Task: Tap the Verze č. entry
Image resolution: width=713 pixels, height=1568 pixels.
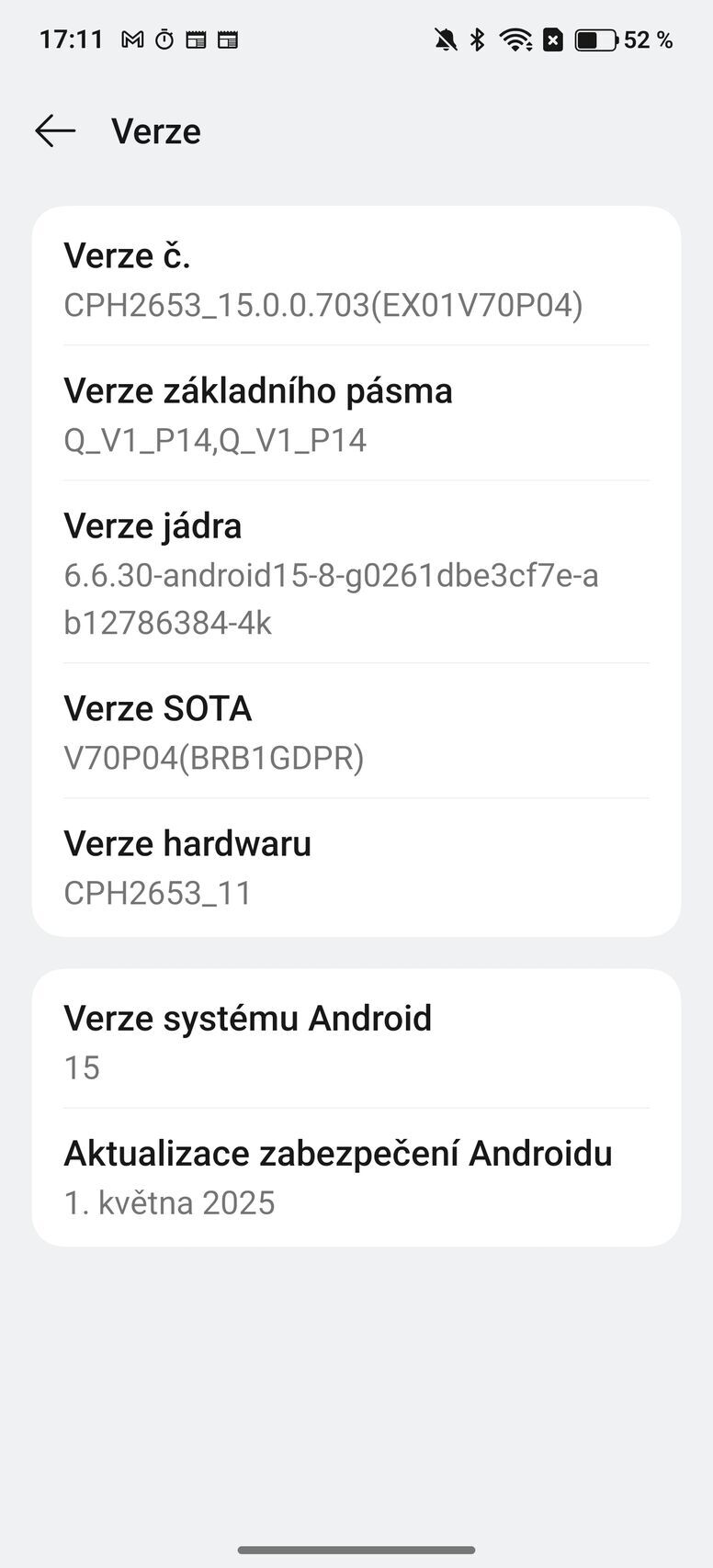Action: click(x=356, y=280)
